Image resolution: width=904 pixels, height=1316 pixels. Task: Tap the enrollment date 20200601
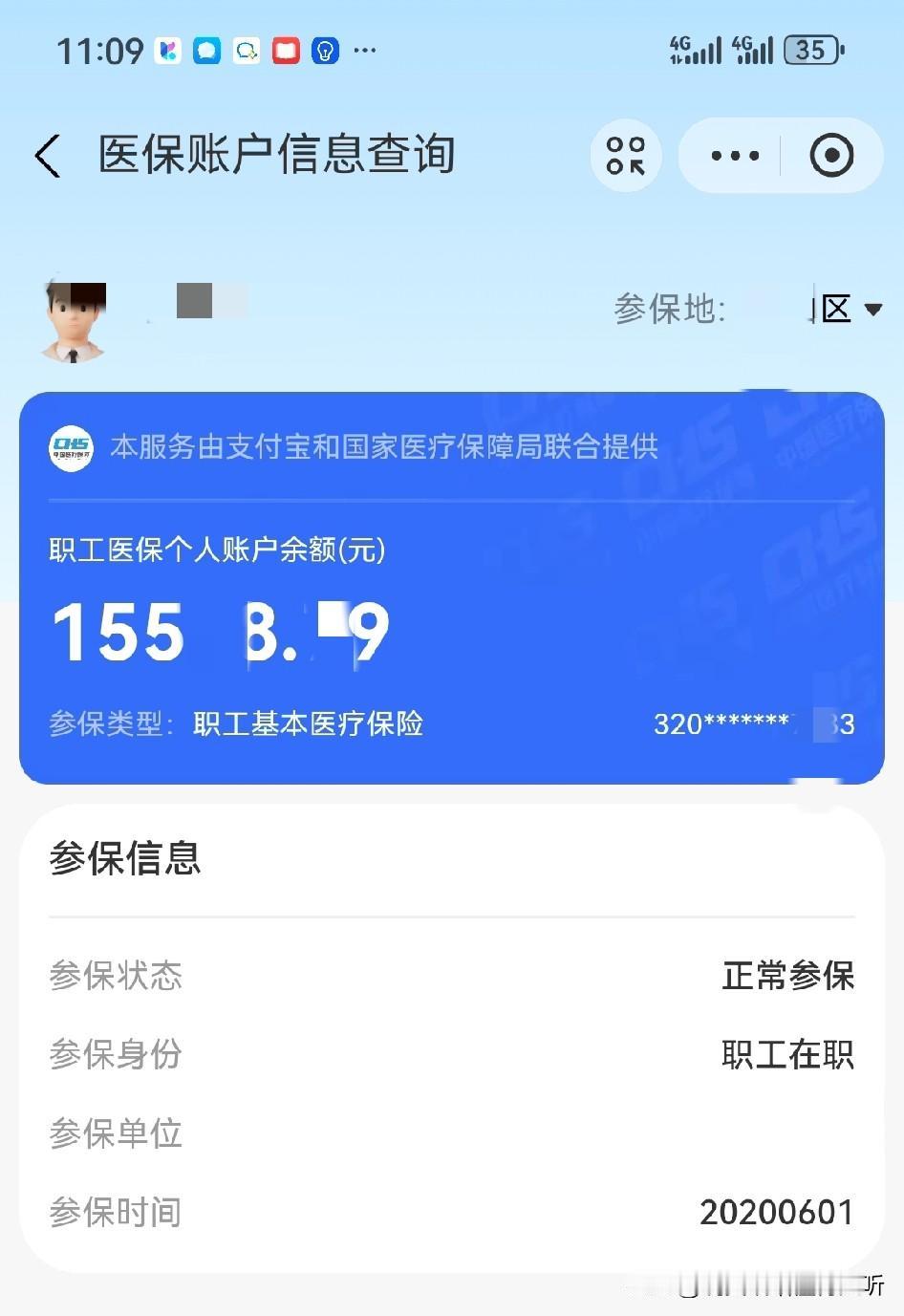[x=776, y=1212]
